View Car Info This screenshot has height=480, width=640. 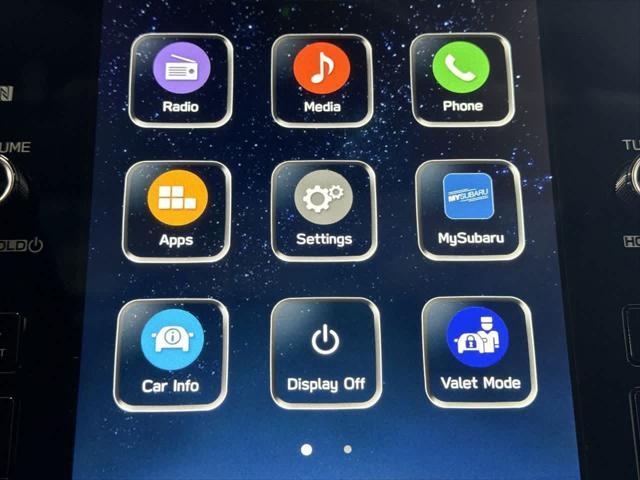(x=171, y=352)
